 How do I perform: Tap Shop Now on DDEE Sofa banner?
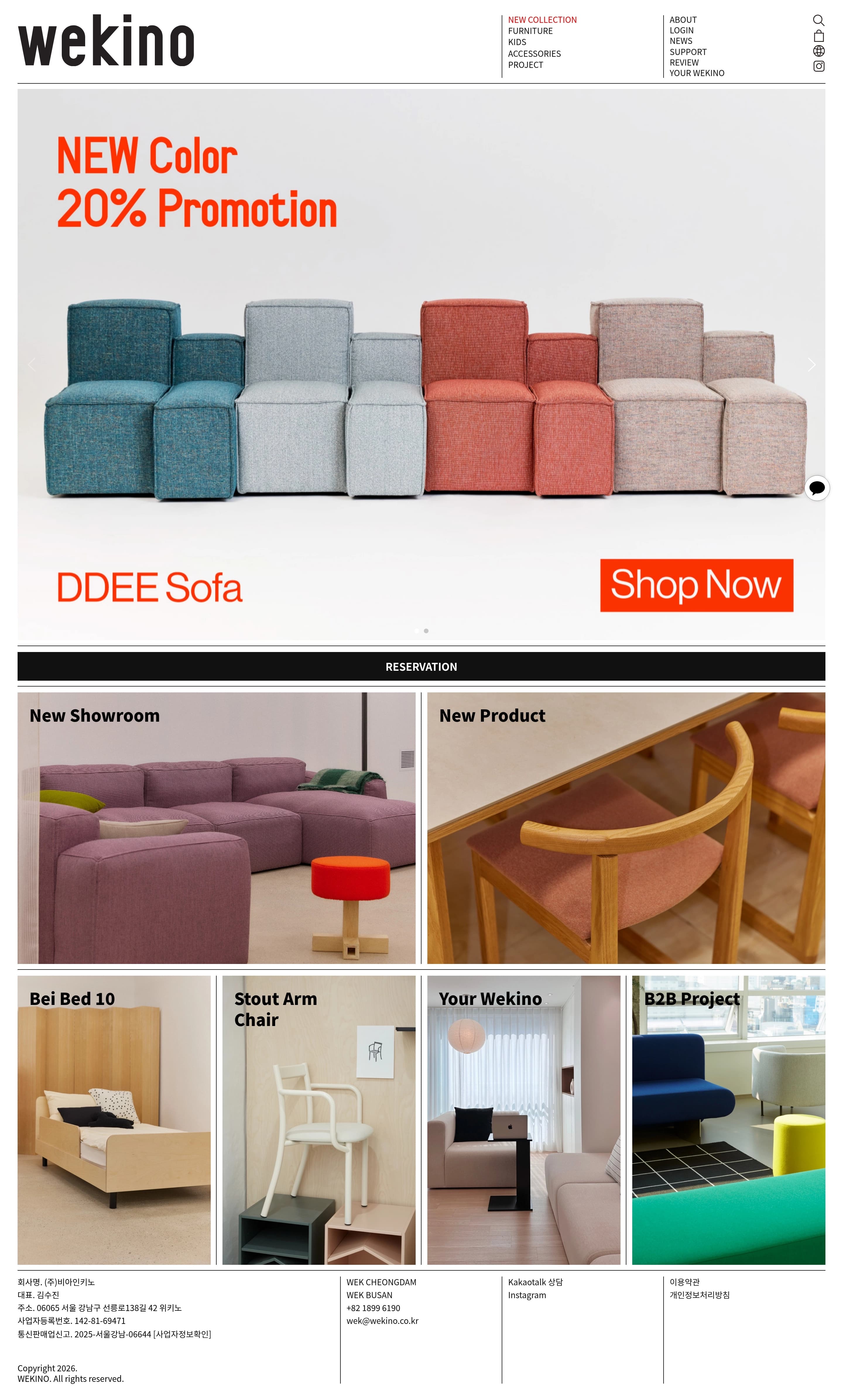click(x=696, y=585)
